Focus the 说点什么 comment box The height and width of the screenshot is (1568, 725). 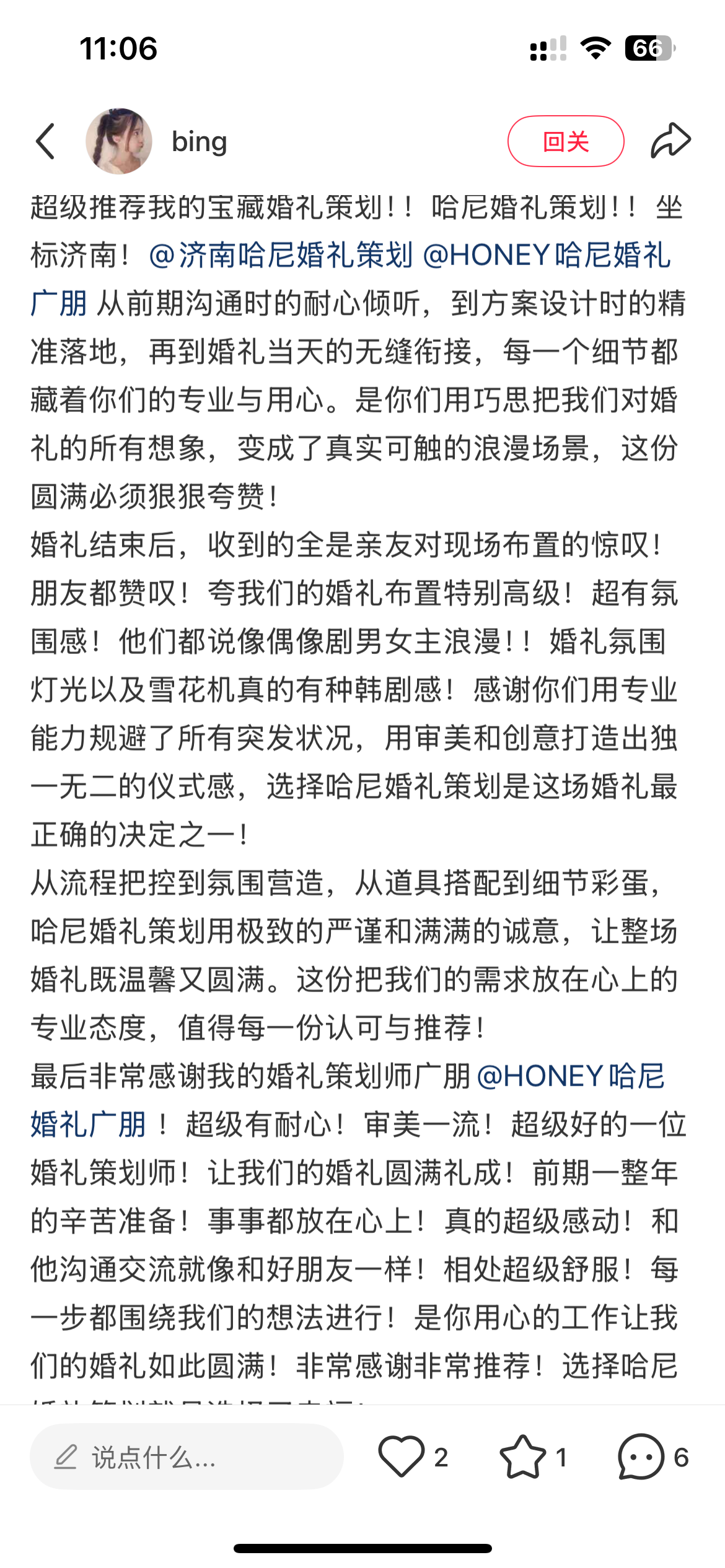click(186, 1457)
